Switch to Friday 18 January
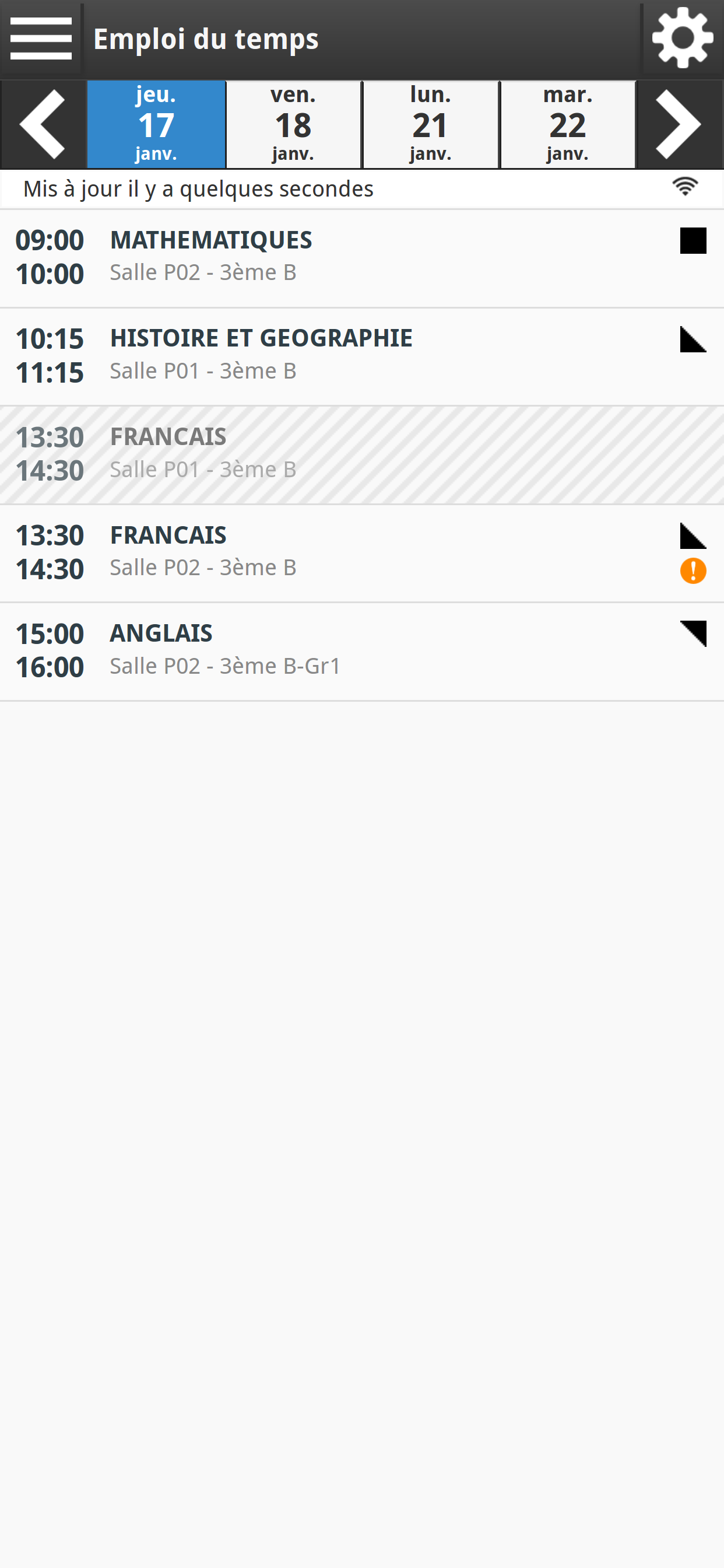The height and width of the screenshot is (1568, 724). (294, 125)
